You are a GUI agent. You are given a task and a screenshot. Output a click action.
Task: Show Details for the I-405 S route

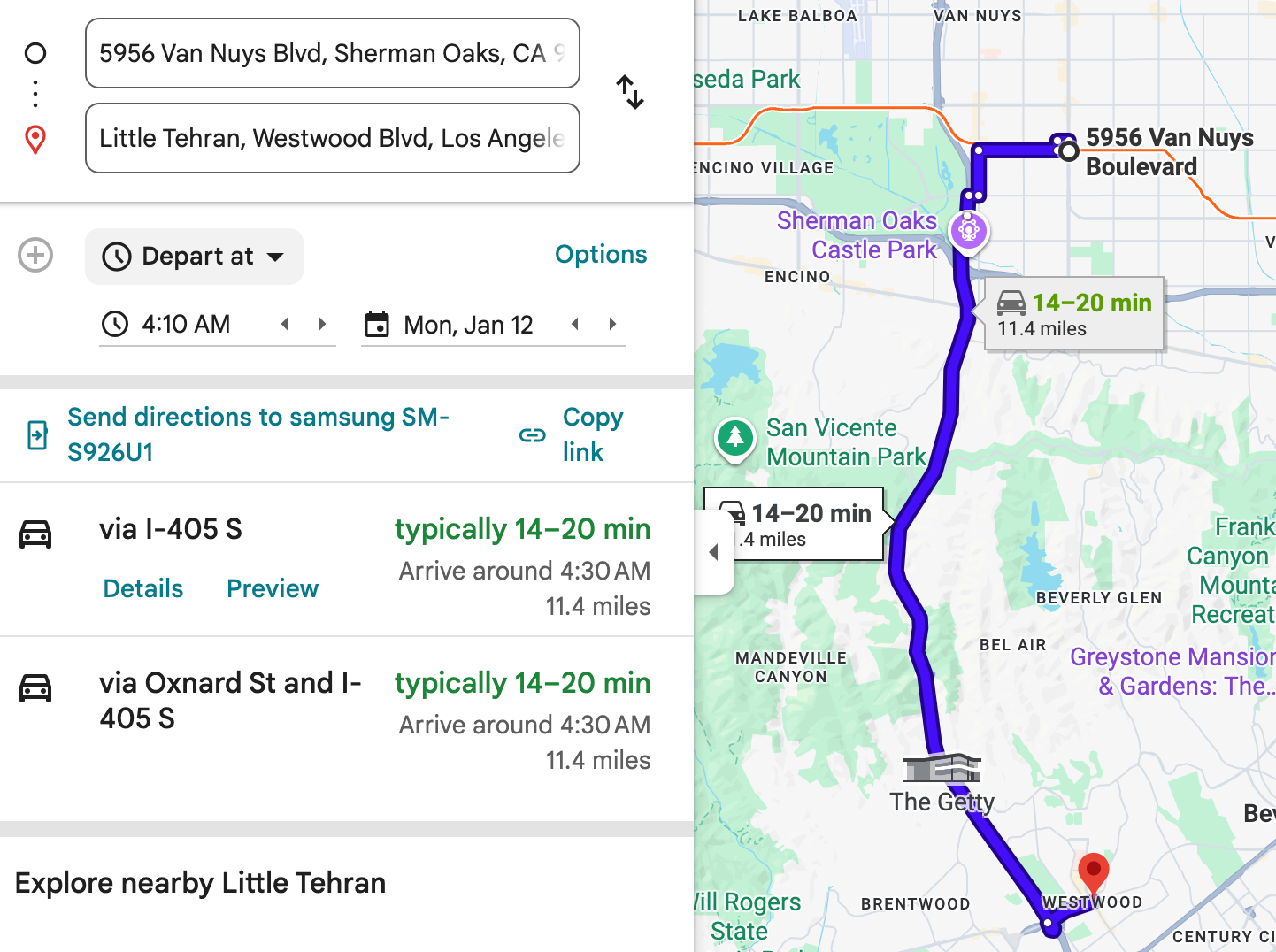pyautogui.click(x=143, y=588)
